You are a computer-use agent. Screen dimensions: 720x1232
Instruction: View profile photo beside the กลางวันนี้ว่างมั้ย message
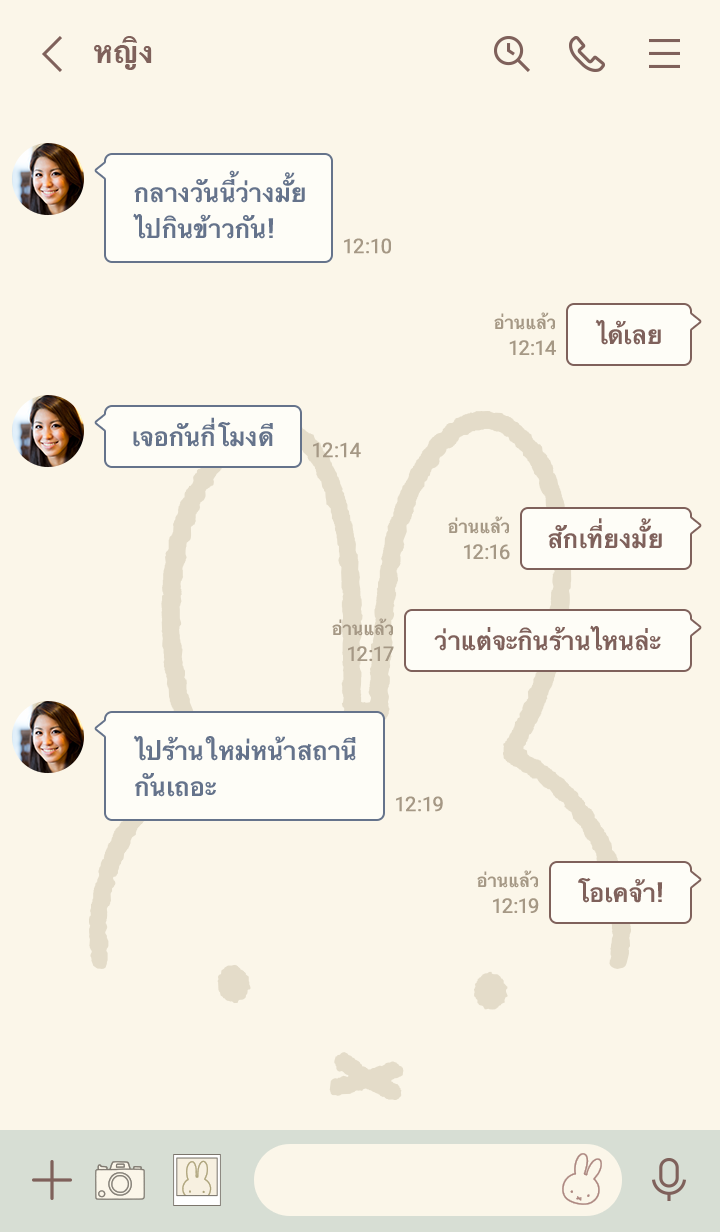tap(48, 179)
